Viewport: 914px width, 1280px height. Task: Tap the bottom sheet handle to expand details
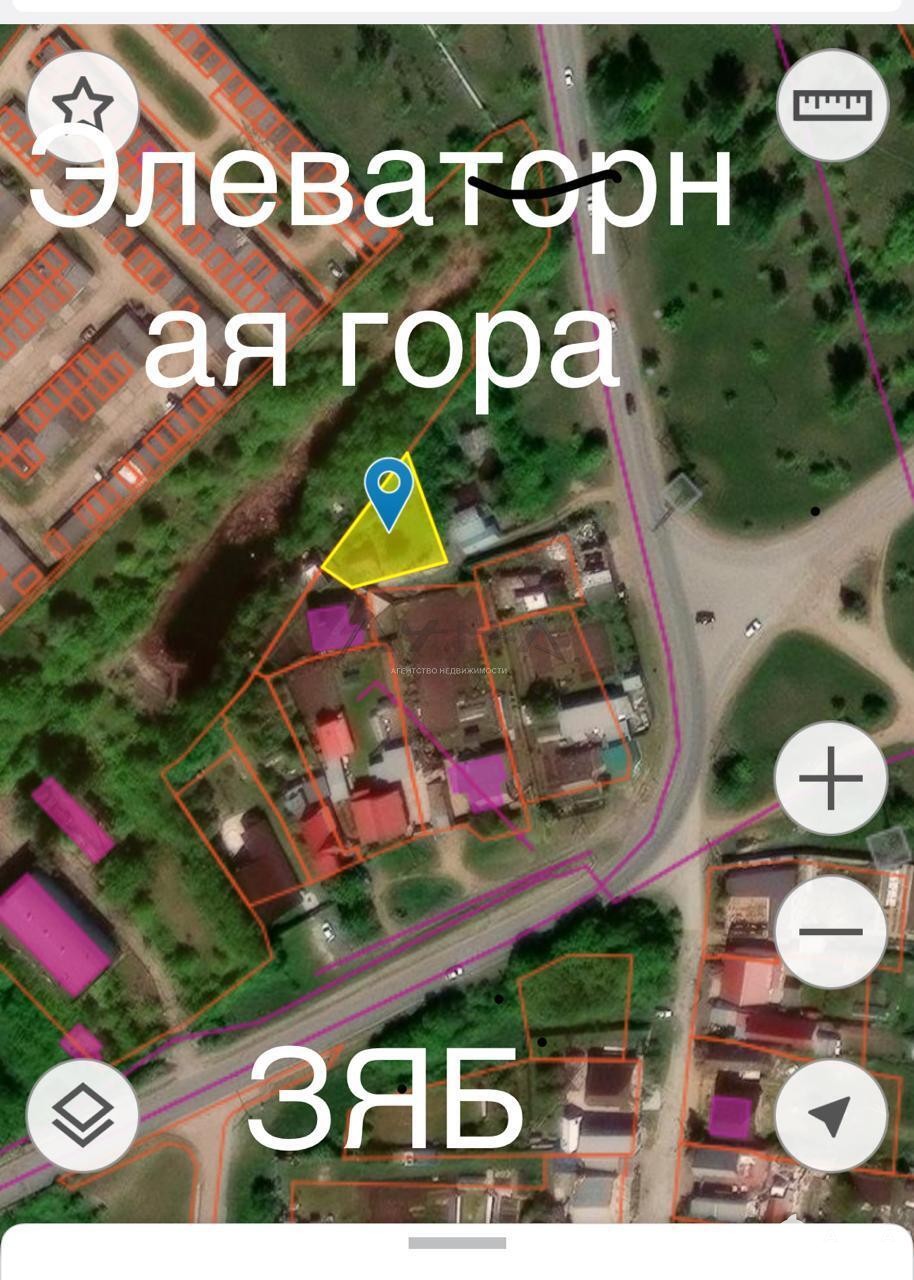457,1243
